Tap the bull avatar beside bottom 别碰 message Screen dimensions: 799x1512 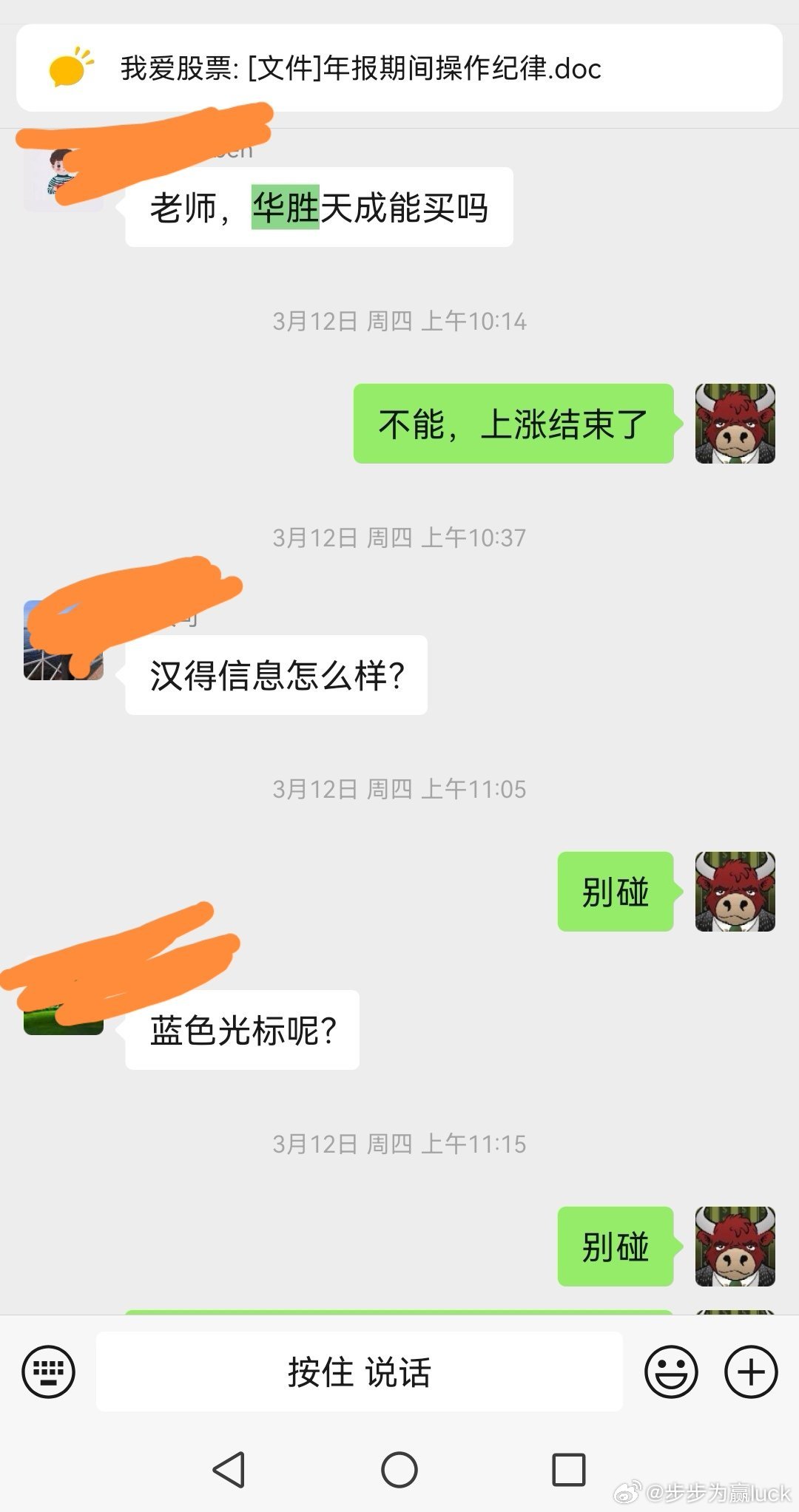tap(732, 1247)
